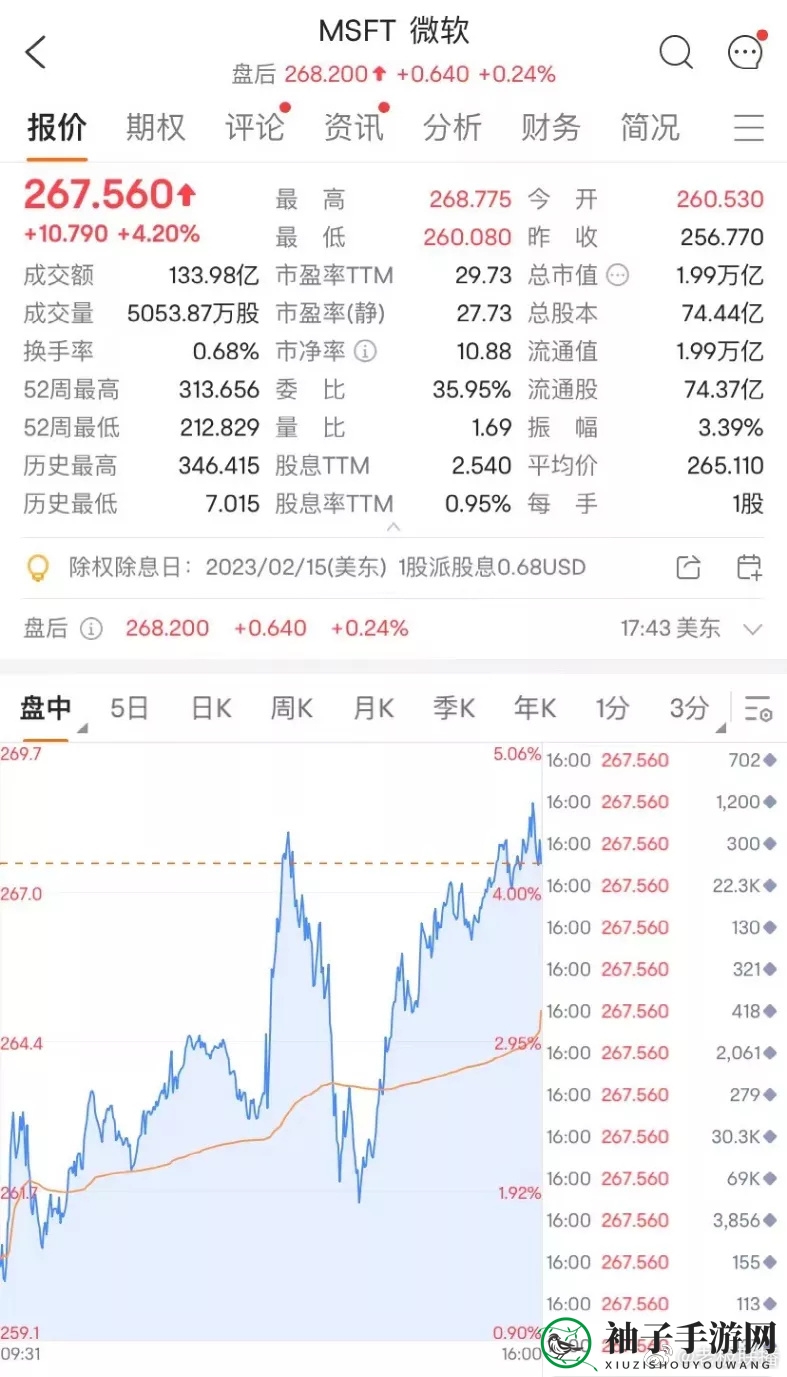This screenshot has height=1377, width=787.
Task: Add the ex-dividend date to calendar
Action: tap(749, 568)
